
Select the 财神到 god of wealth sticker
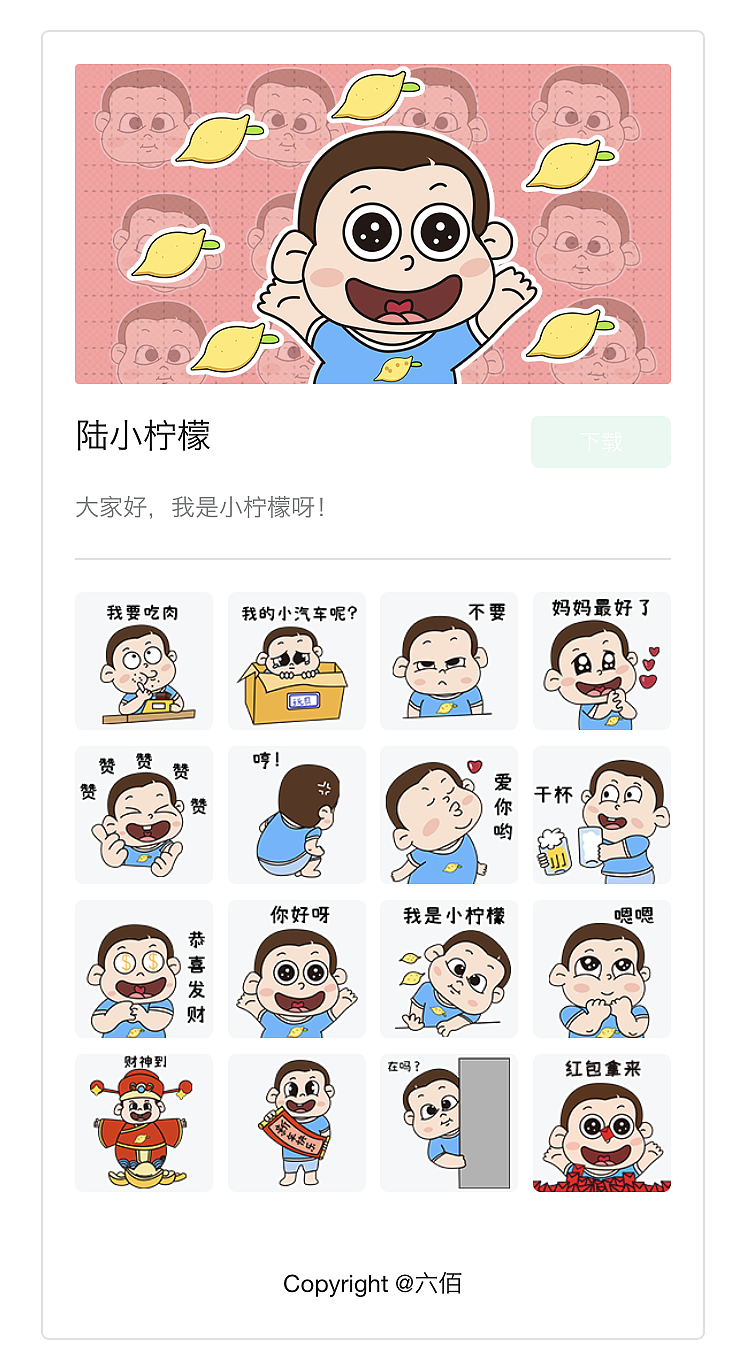143,1120
